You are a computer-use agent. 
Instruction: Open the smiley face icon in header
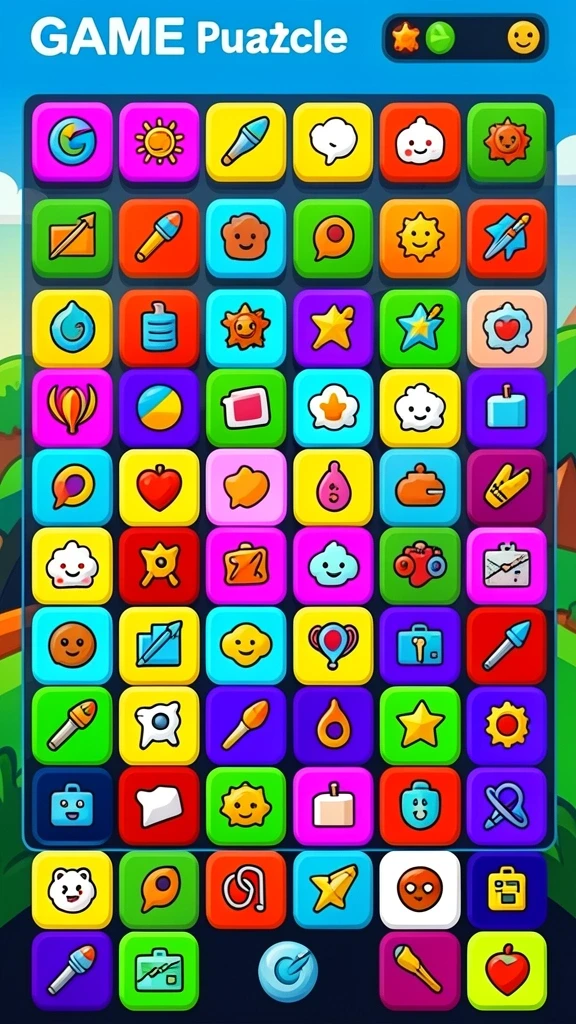[524, 37]
